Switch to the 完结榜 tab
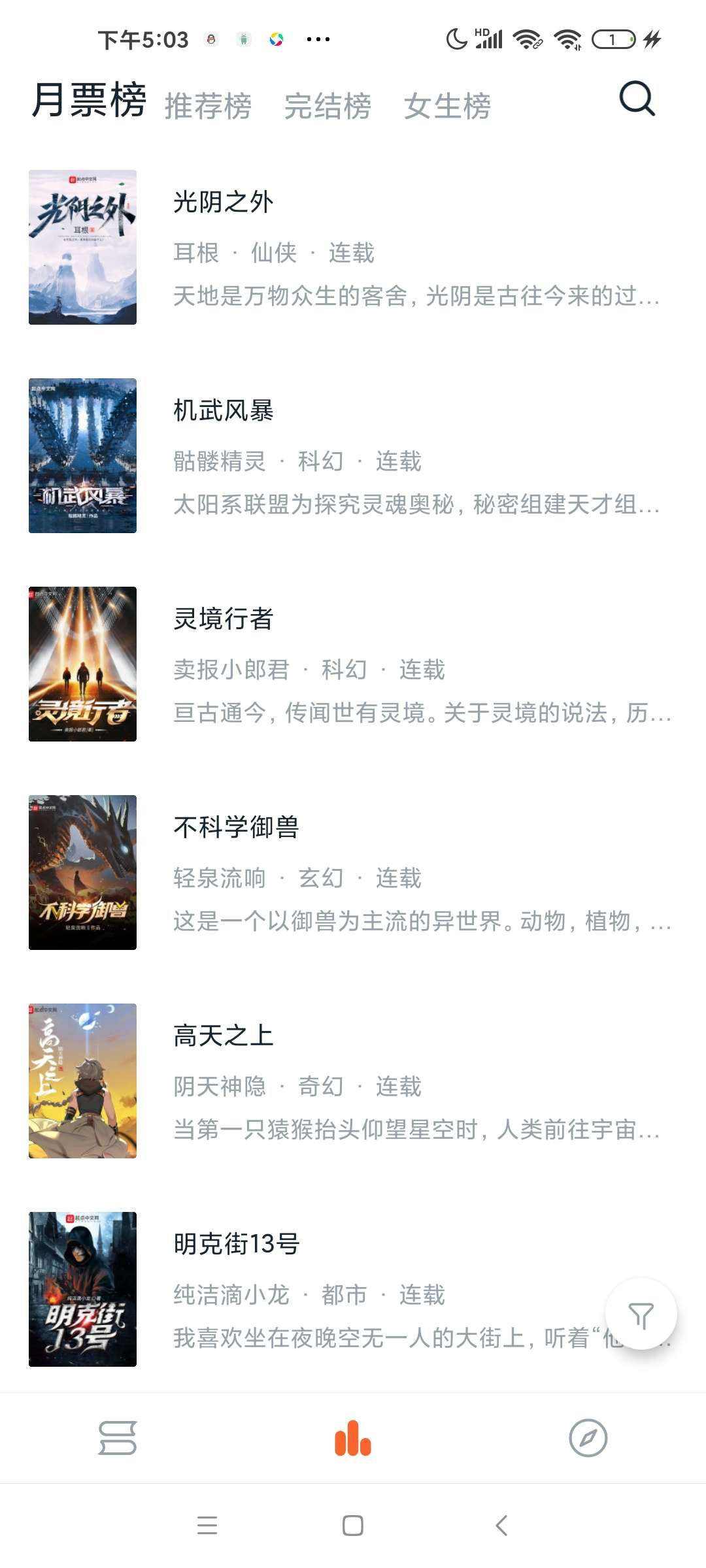Viewport: 706px width, 1568px height. (x=328, y=106)
